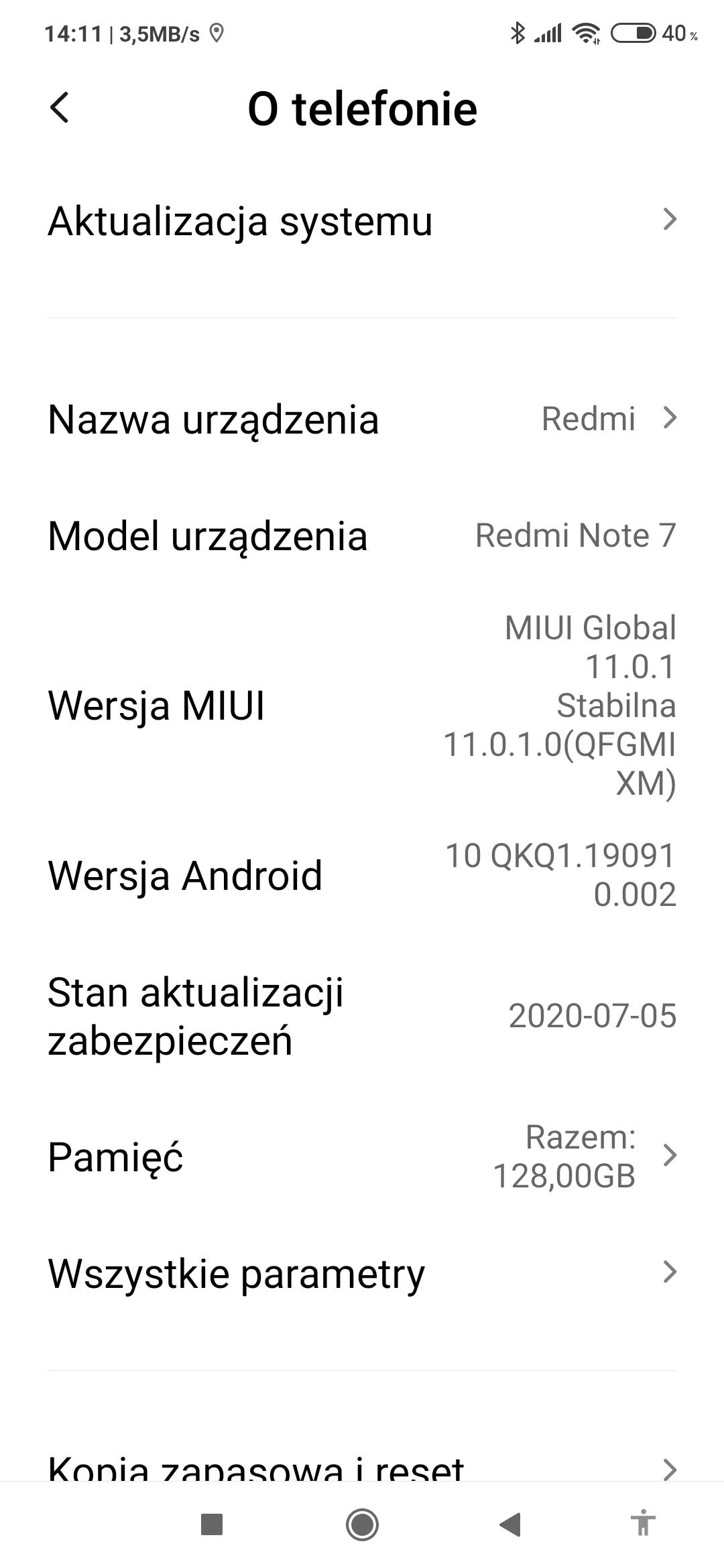Open Aktualizacja systemu
The width and height of the screenshot is (724, 1568).
tap(362, 221)
